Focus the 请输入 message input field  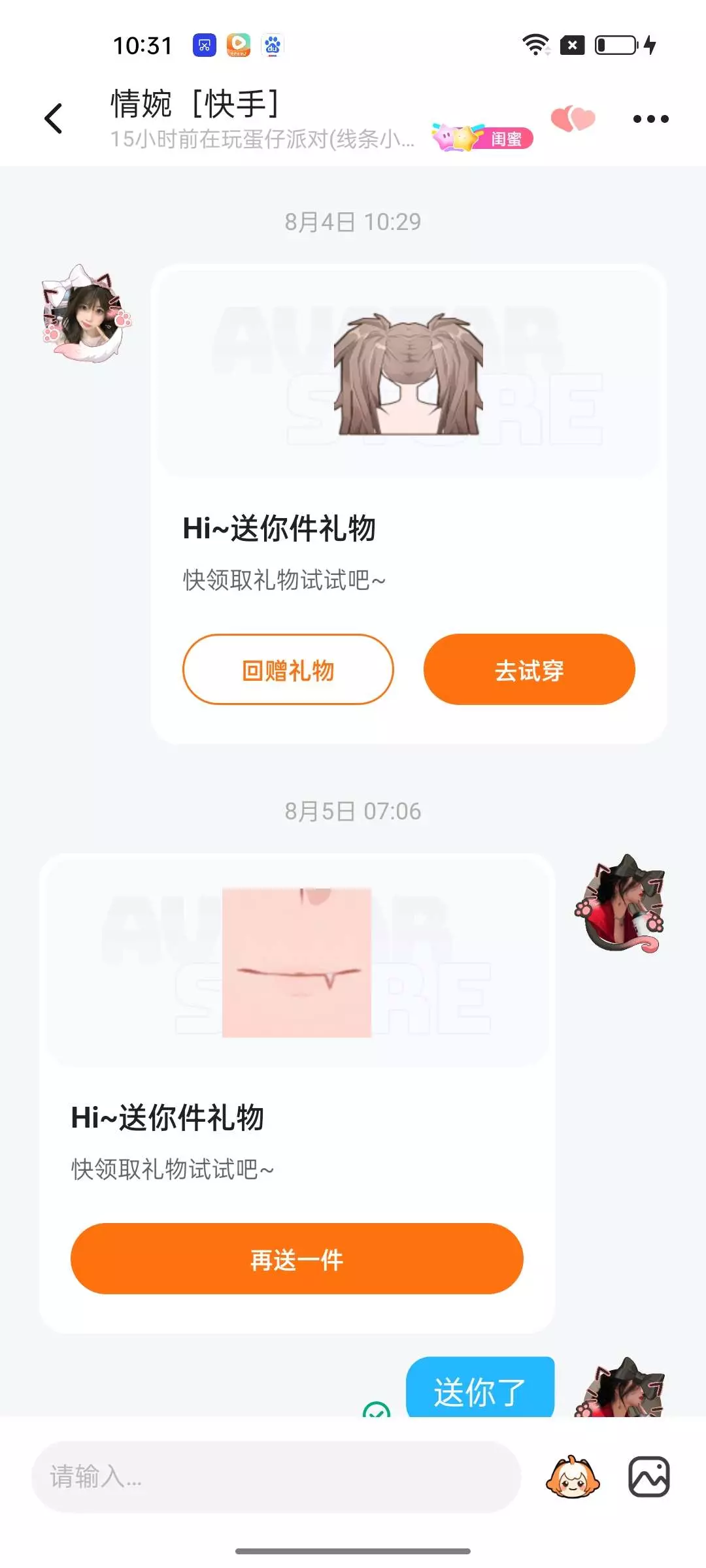276,1477
